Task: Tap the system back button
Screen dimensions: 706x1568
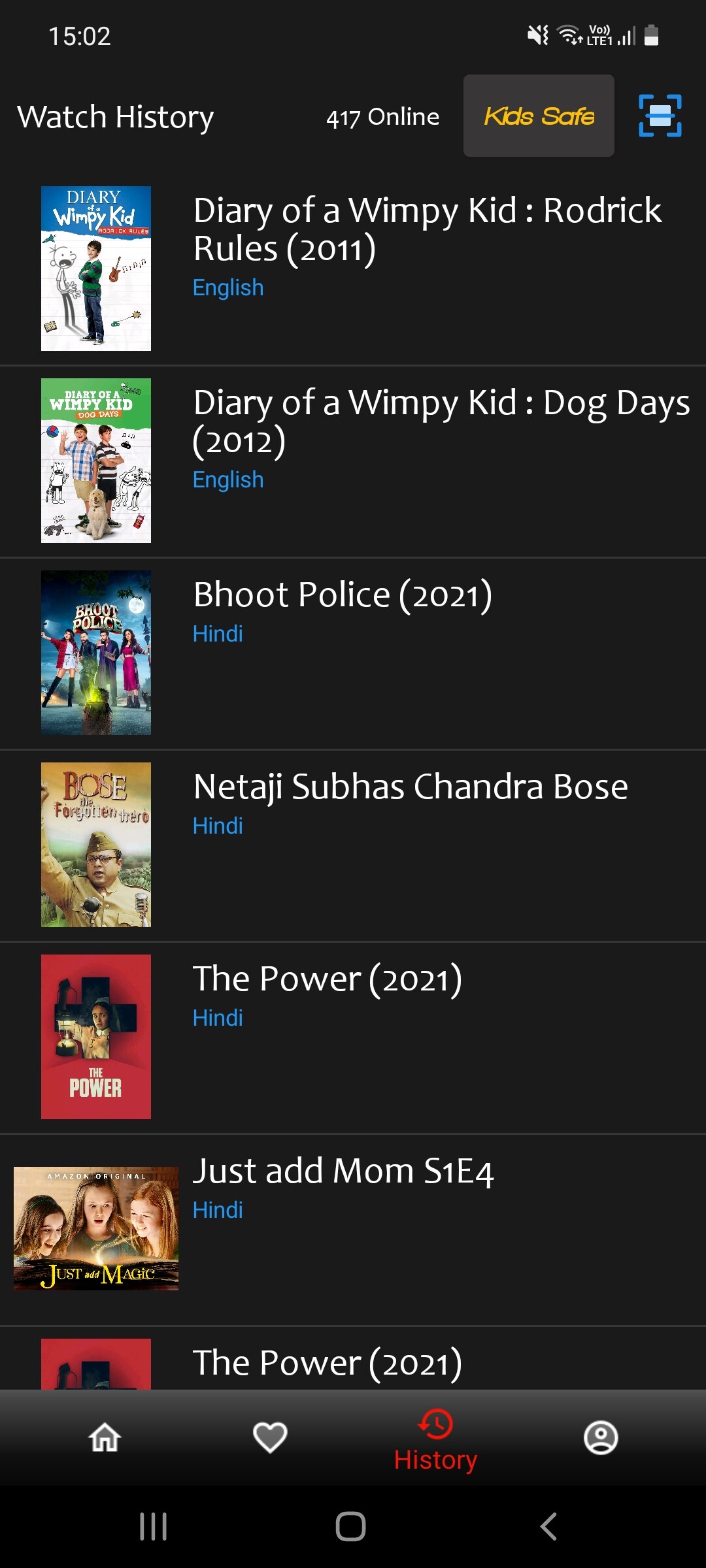Action: pos(548,1526)
